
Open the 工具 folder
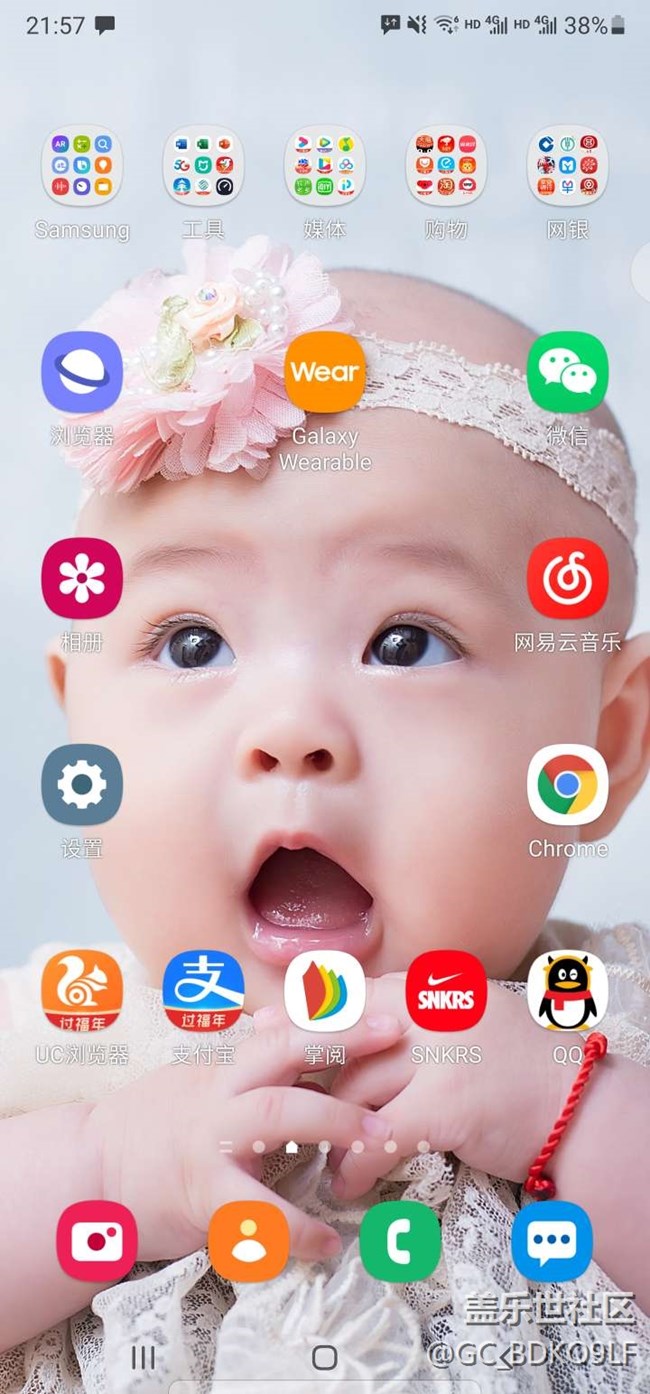tap(203, 165)
